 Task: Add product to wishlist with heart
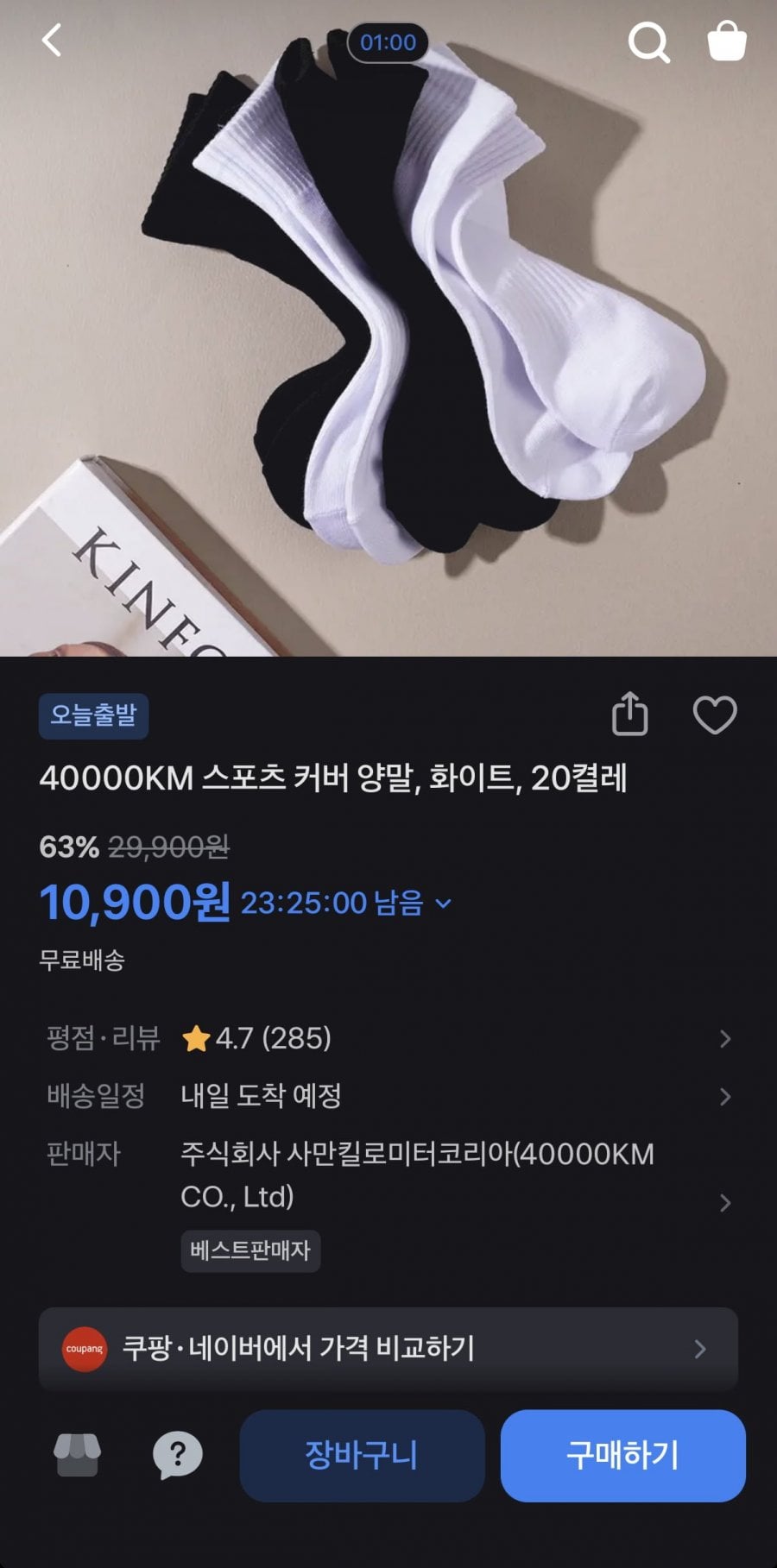(x=715, y=715)
